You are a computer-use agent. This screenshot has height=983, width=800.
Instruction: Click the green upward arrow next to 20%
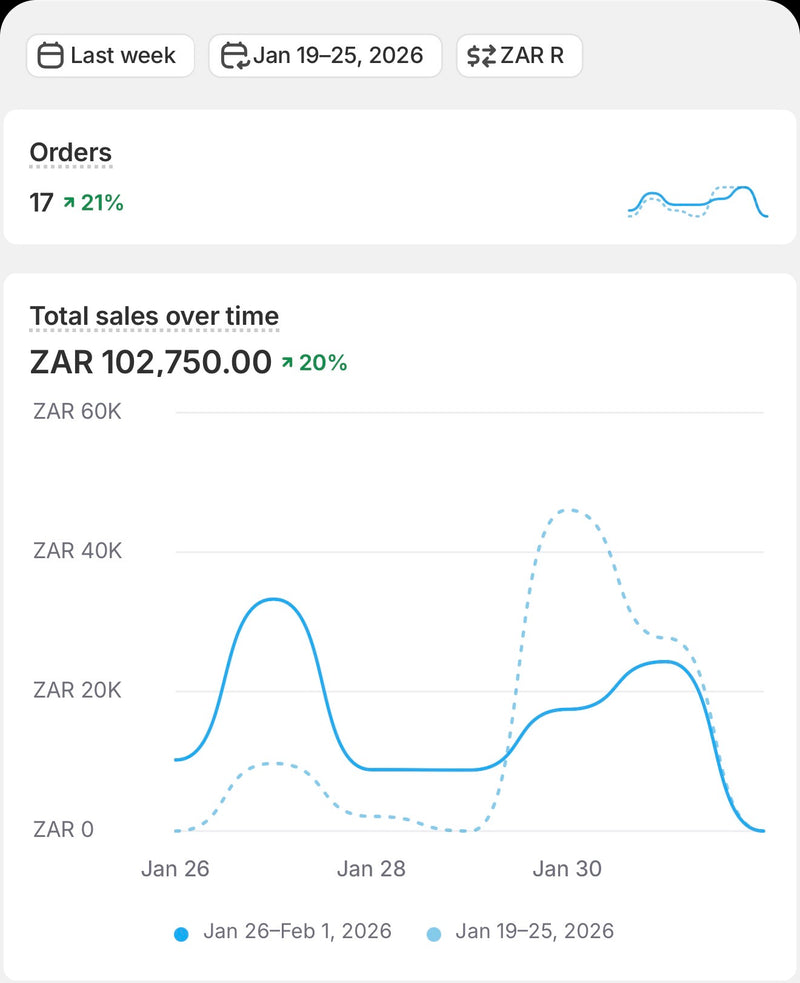coord(288,364)
